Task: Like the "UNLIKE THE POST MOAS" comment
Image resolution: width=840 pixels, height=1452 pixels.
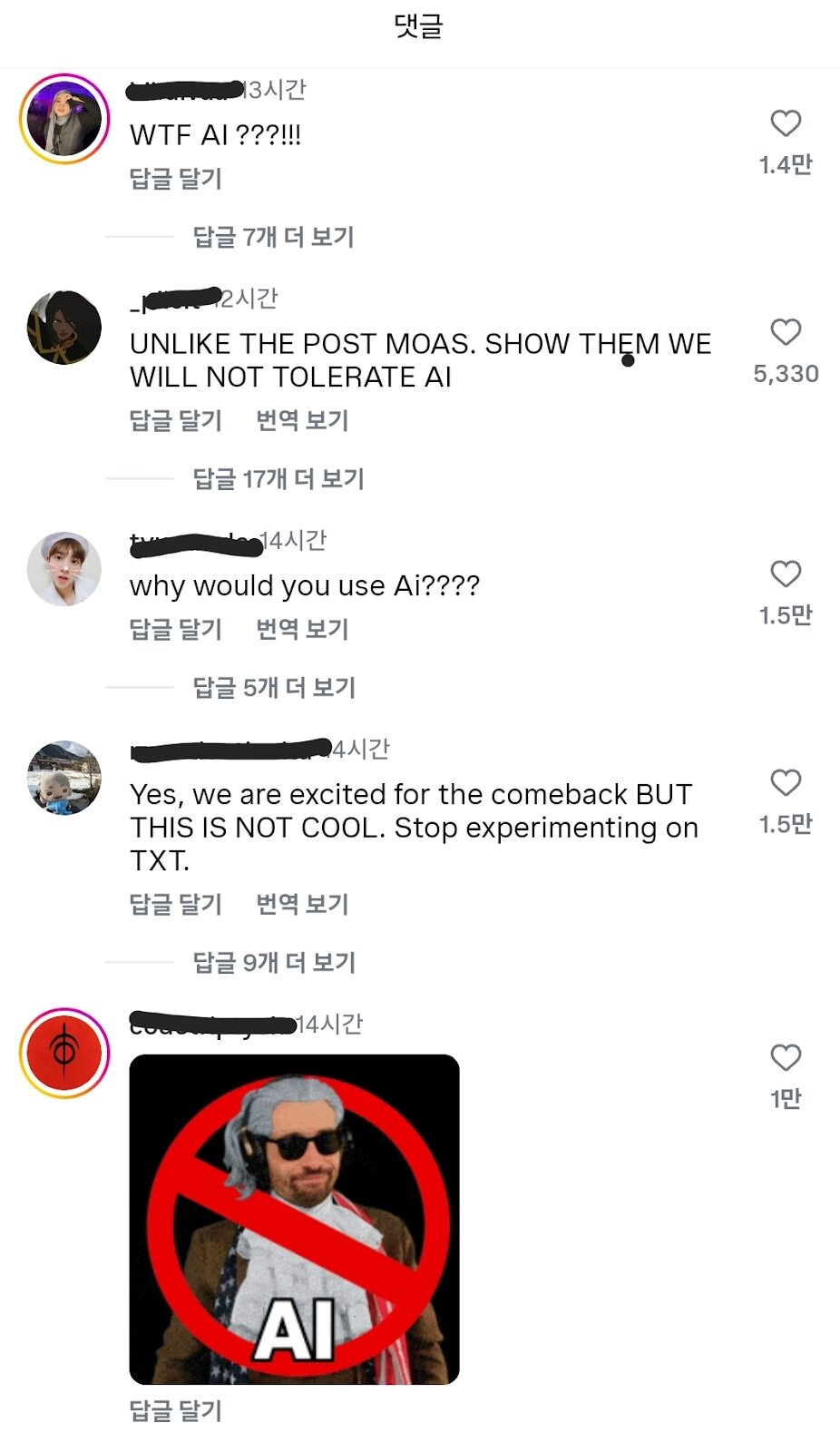Action: click(x=786, y=332)
